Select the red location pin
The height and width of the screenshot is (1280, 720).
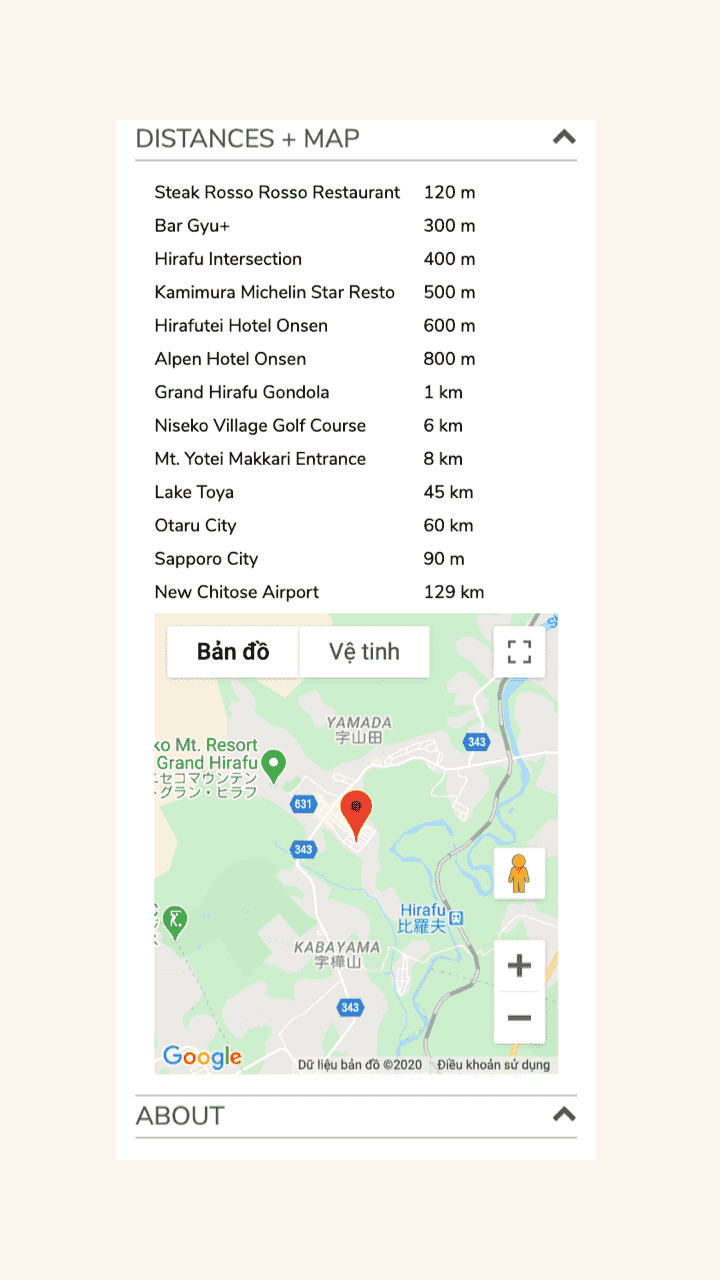tap(356, 812)
